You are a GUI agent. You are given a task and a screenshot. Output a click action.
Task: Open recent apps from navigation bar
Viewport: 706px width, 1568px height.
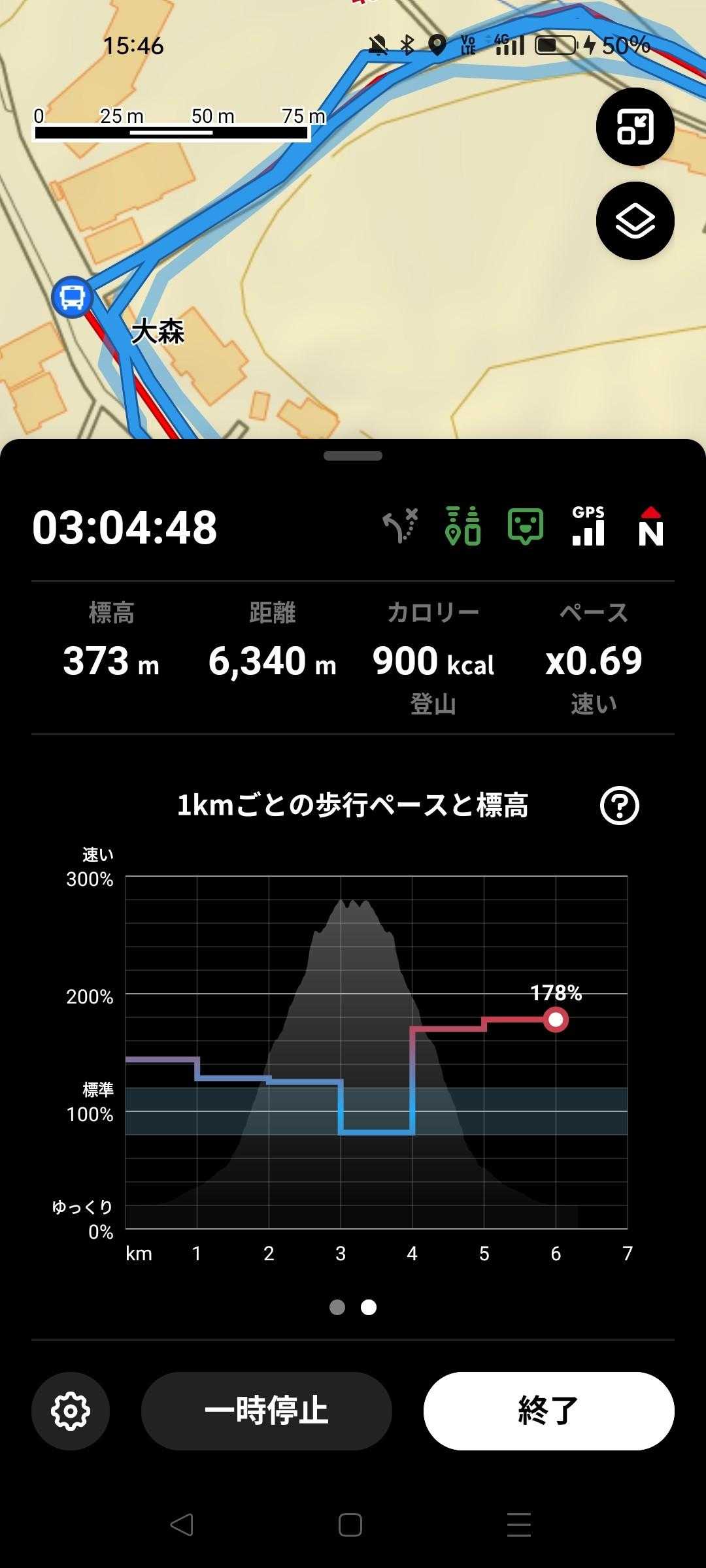[519, 1525]
